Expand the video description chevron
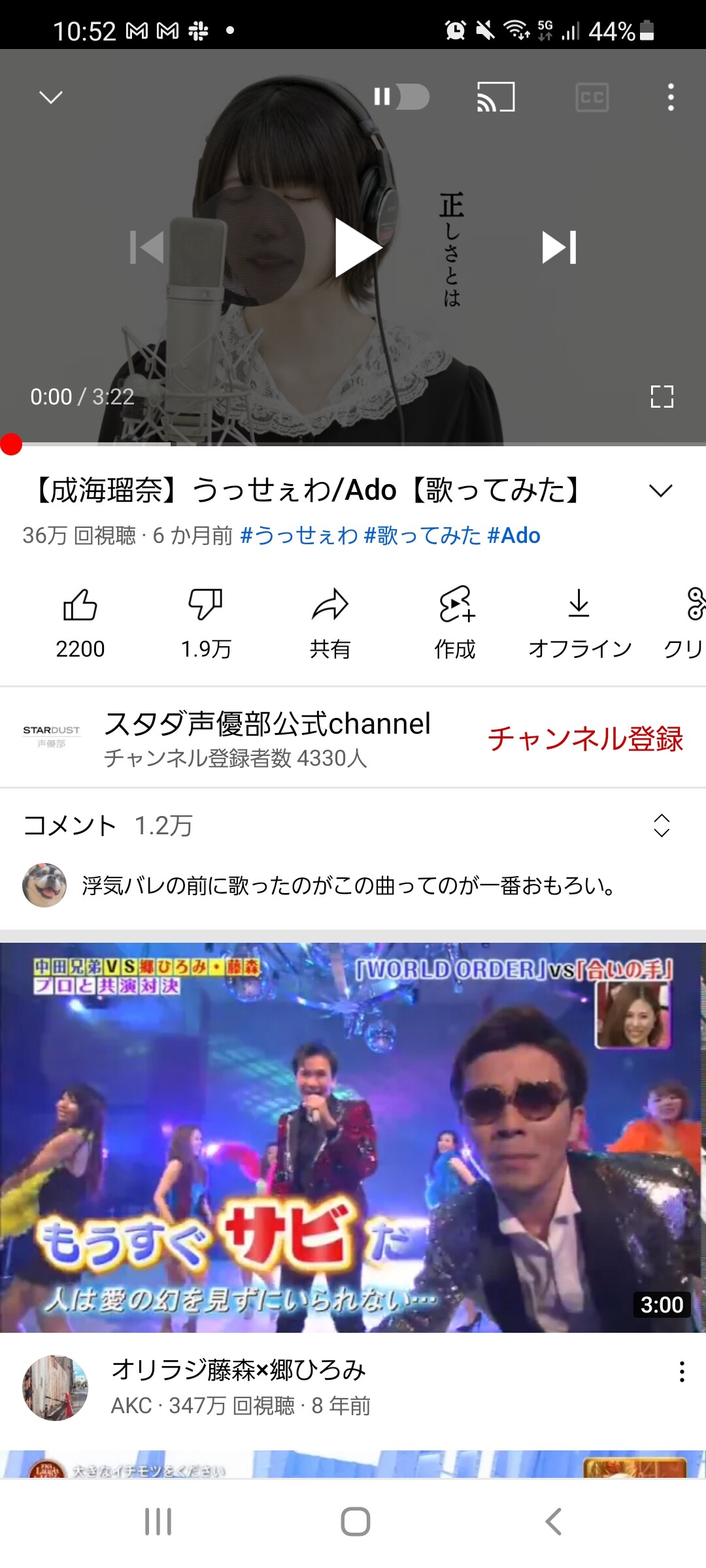The height and width of the screenshot is (1568, 706). tap(661, 491)
